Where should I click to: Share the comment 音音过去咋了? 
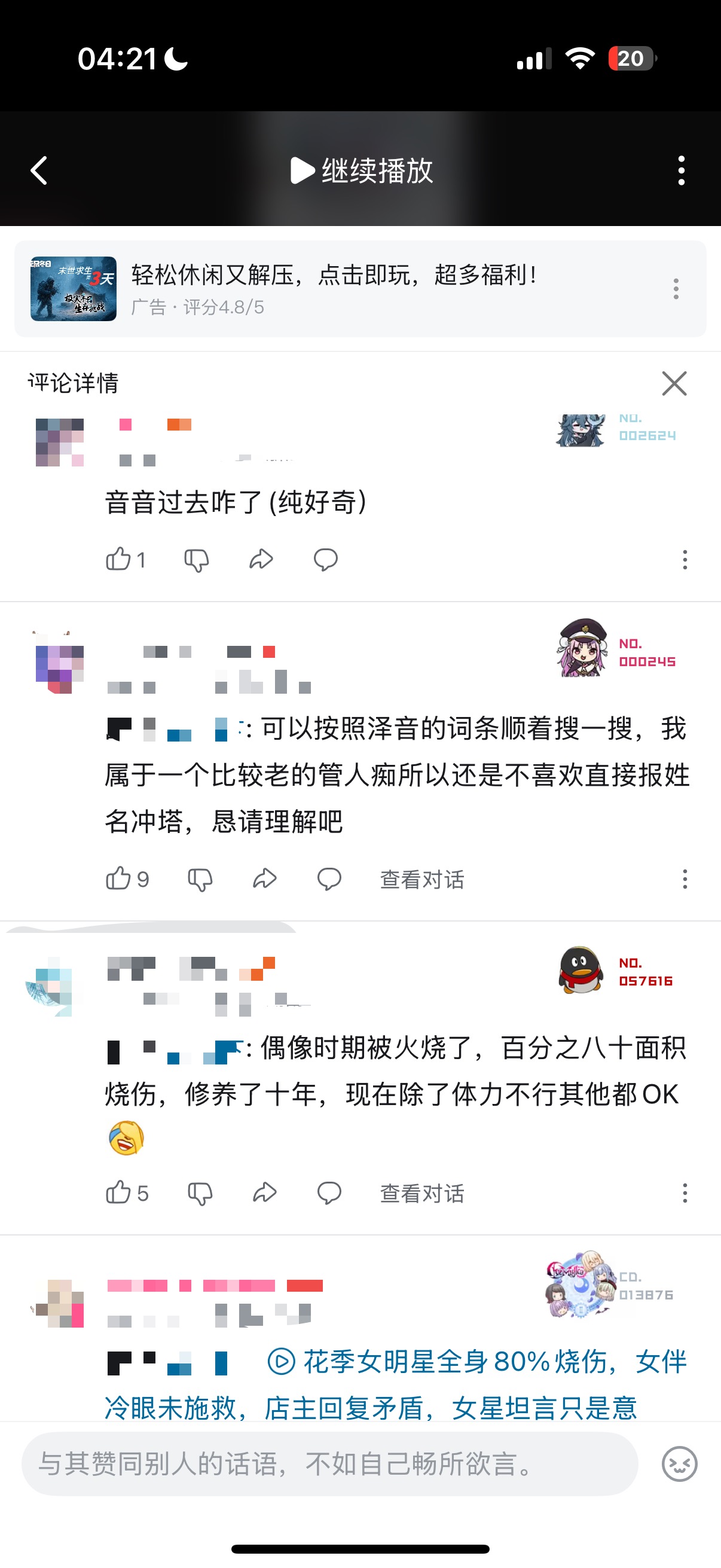[261, 559]
